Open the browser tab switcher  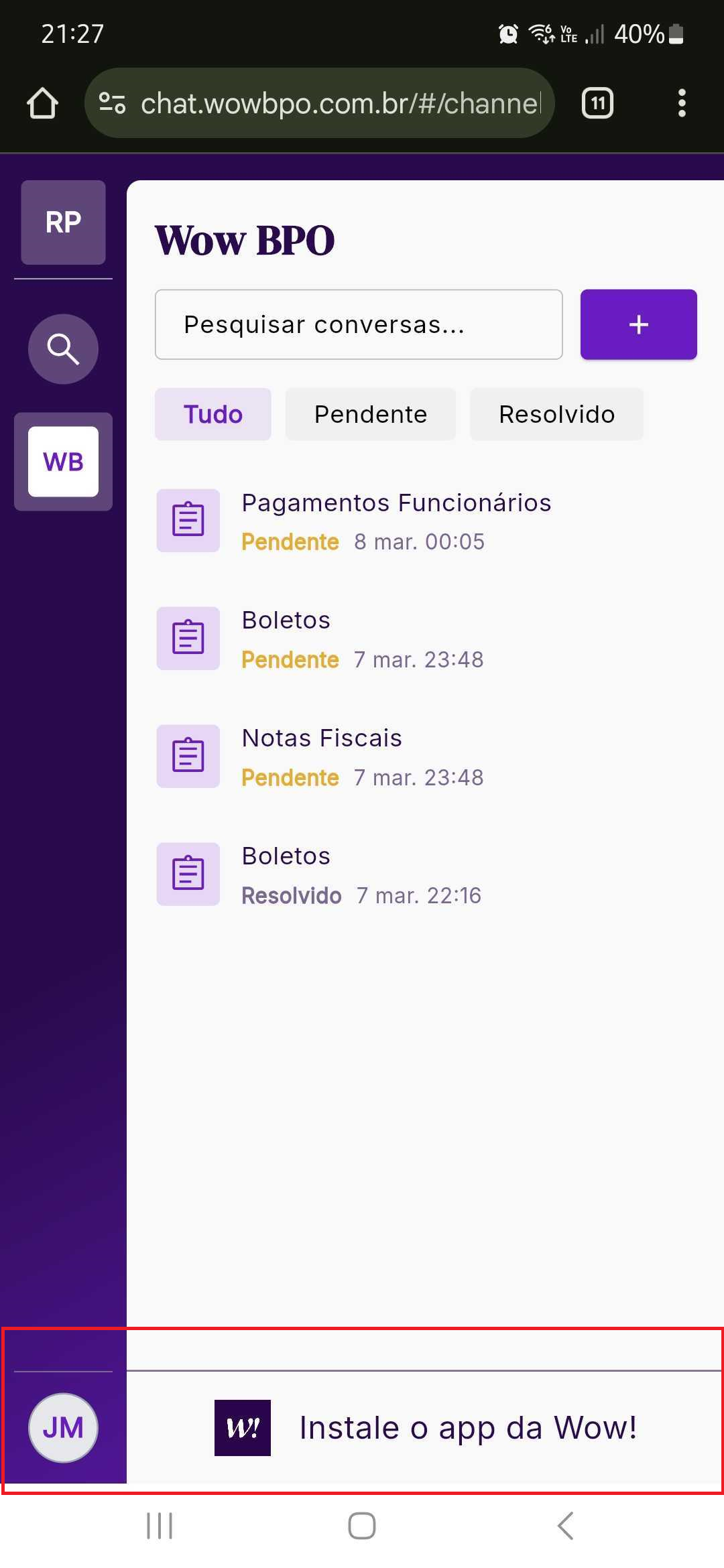pyautogui.click(x=597, y=103)
